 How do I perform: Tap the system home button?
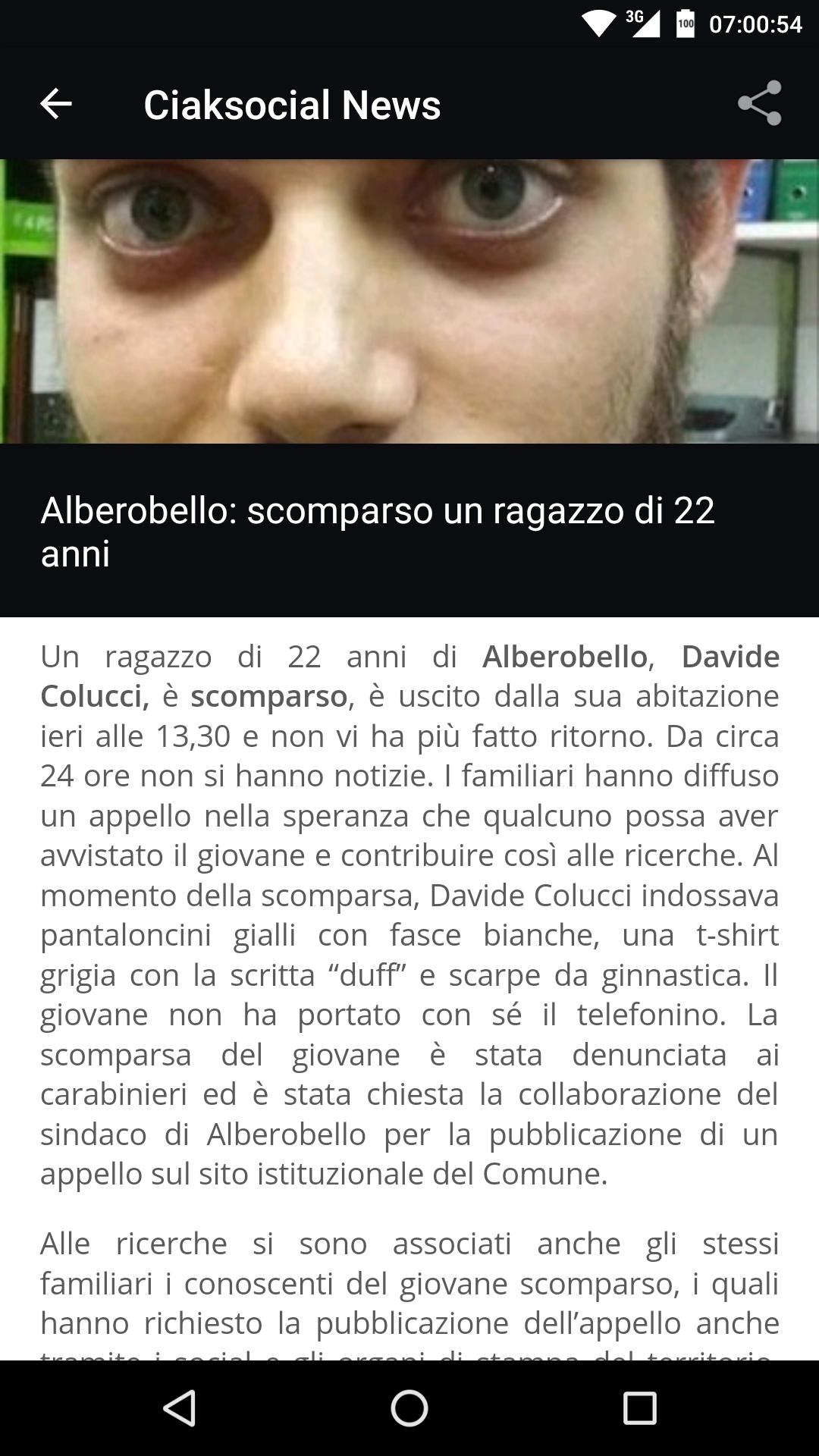(409, 1408)
